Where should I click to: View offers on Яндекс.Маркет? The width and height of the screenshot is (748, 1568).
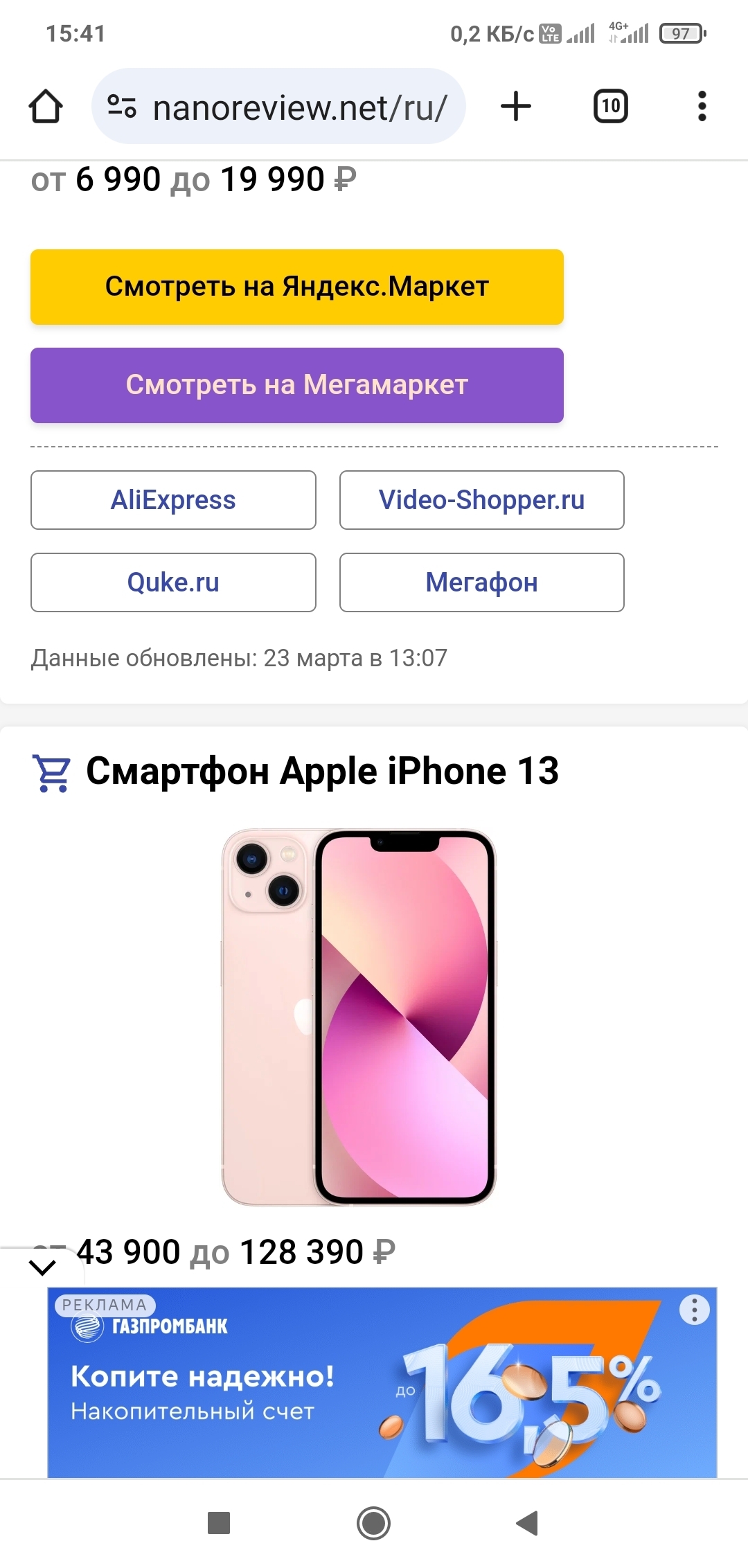(297, 287)
